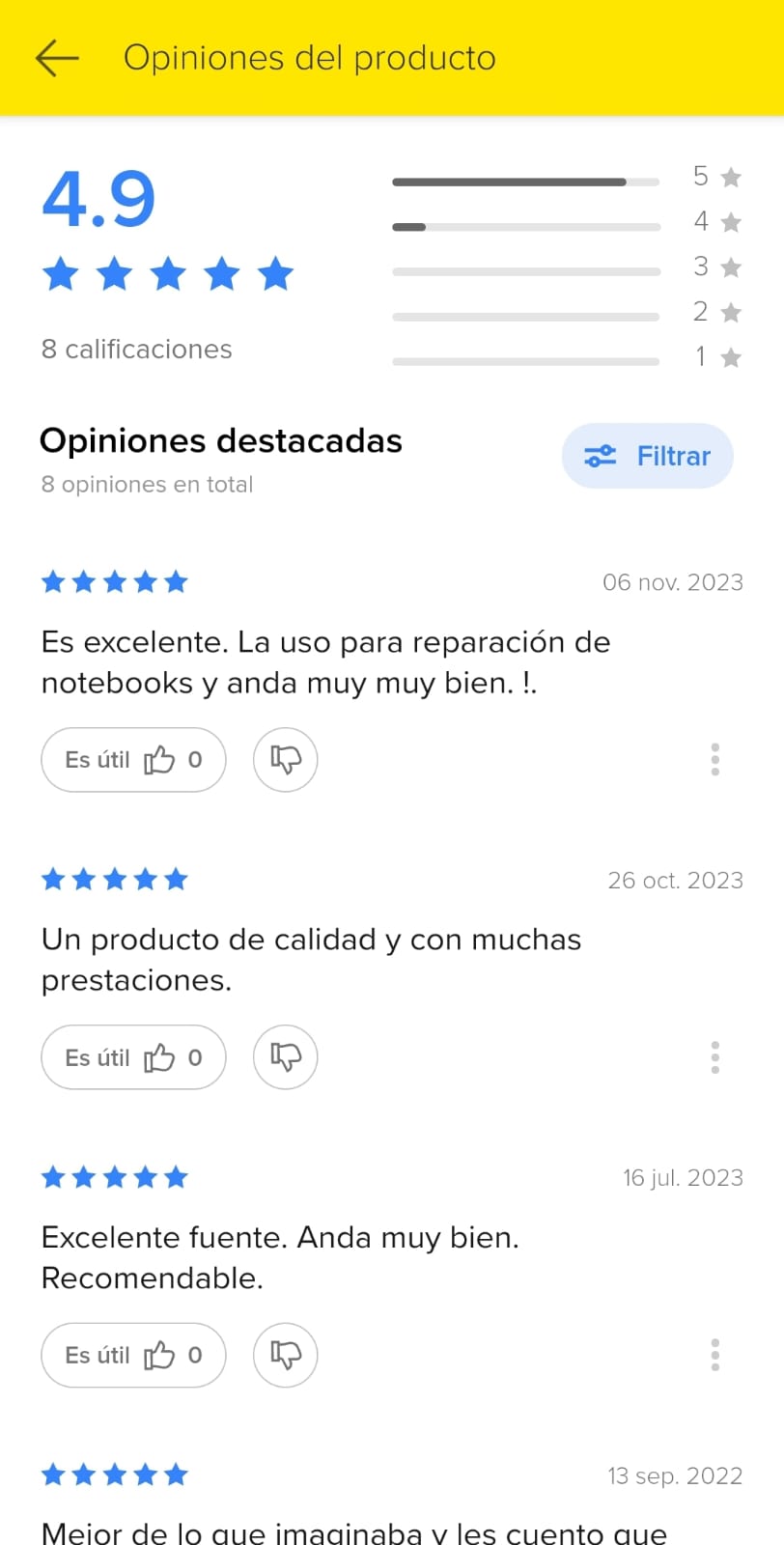
Task: Thumbs down the 26 oct. 2023 review
Action: pos(285,1057)
